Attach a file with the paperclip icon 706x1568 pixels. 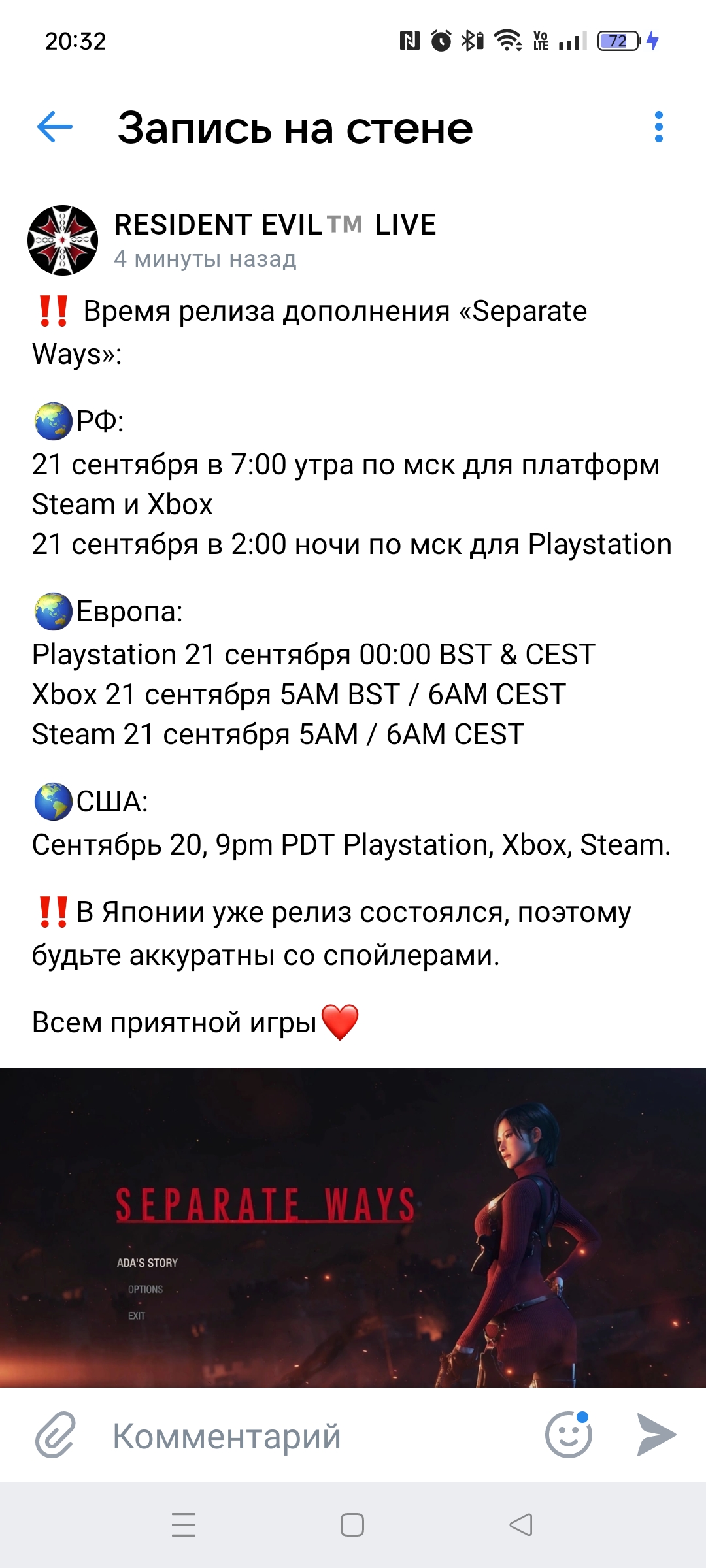click(56, 1435)
